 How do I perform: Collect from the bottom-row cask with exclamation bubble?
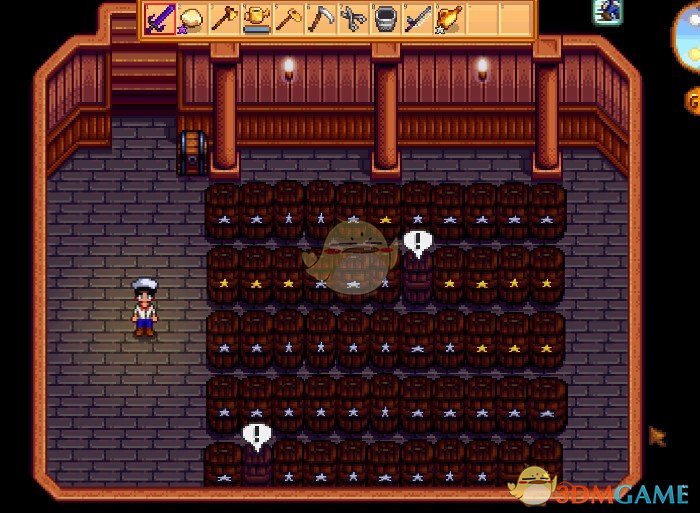click(x=257, y=464)
